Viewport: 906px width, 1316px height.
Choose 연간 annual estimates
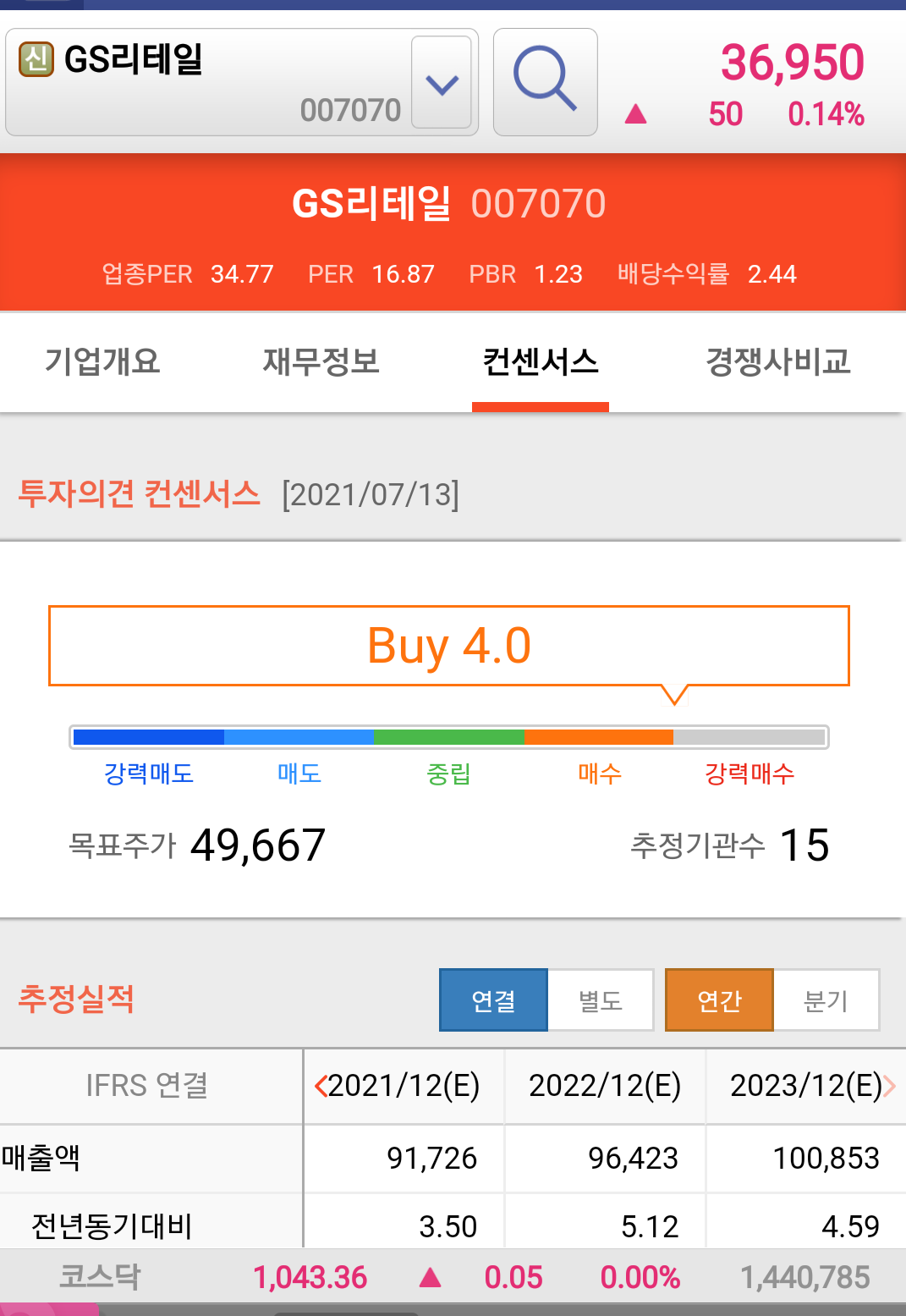(x=719, y=1000)
